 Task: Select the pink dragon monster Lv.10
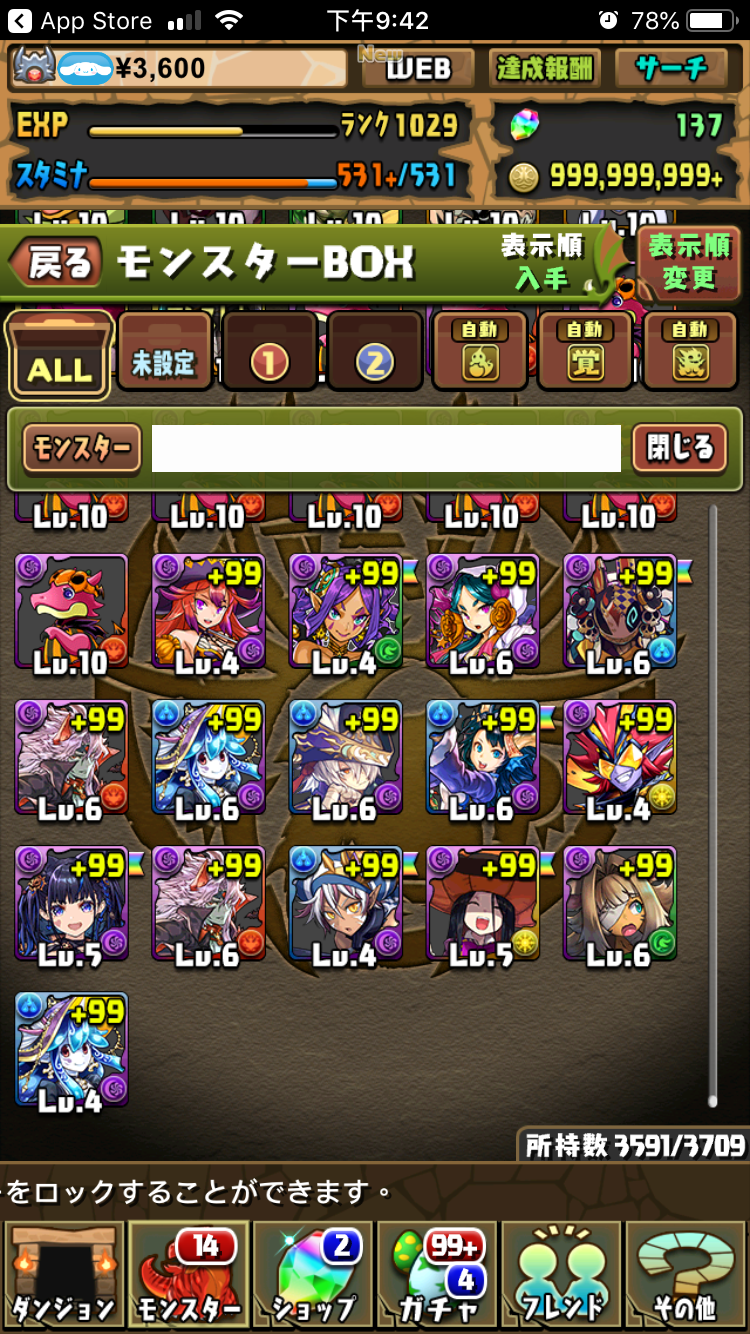point(71,613)
